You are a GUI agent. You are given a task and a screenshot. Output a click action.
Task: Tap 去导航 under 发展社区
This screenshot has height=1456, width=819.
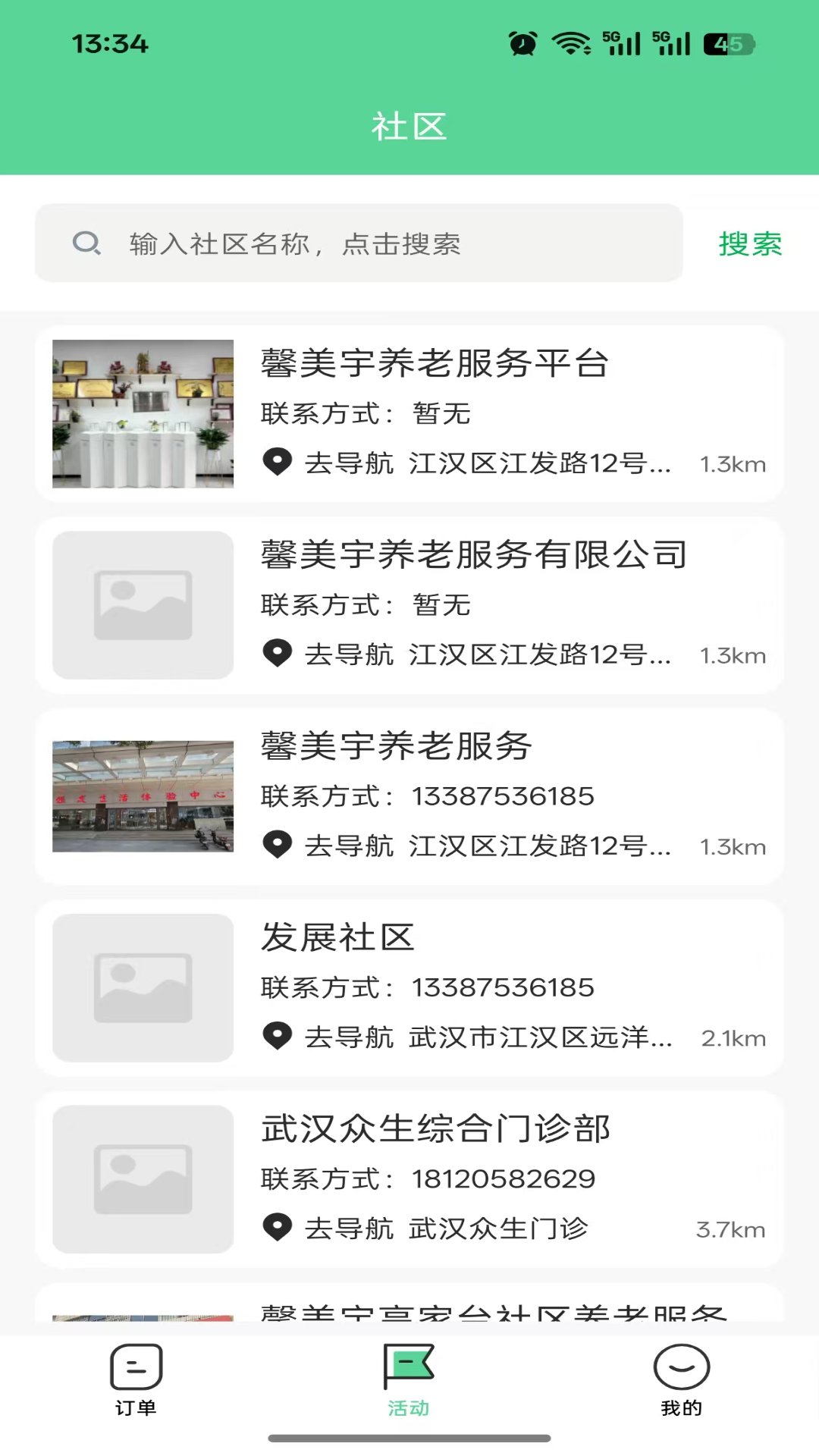coord(349,1037)
